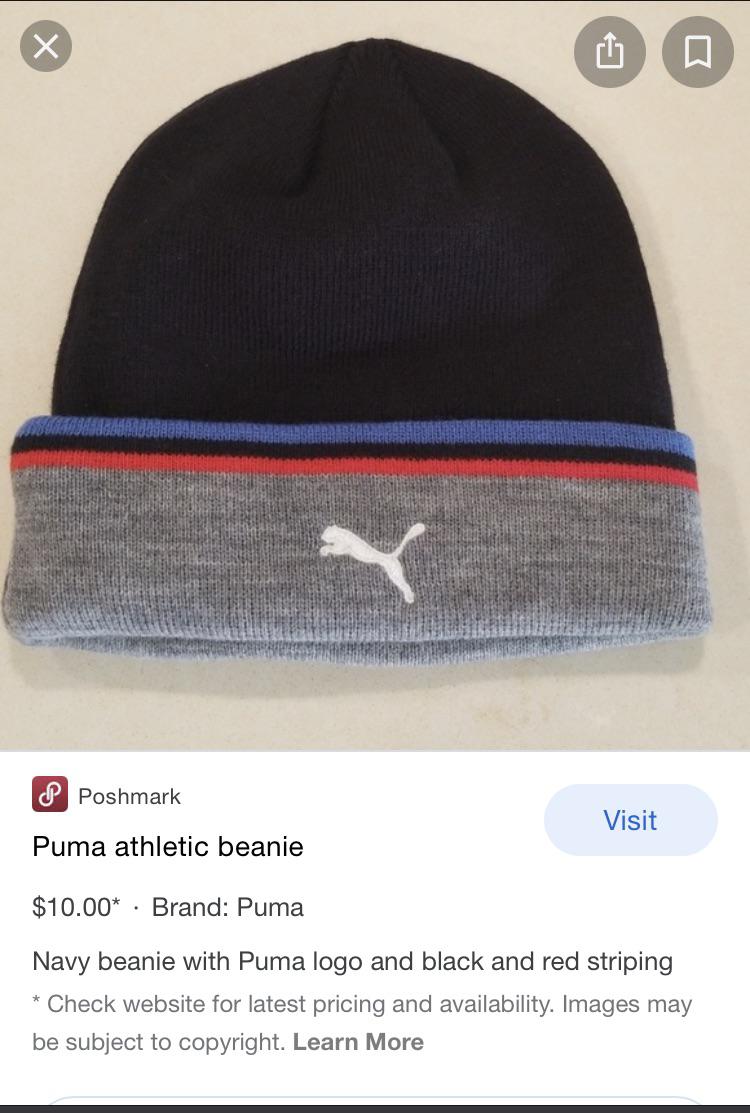The width and height of the screenshot is (750, 1113).
Task: Open the Puma beanie product image
Action: click(375, 375)
